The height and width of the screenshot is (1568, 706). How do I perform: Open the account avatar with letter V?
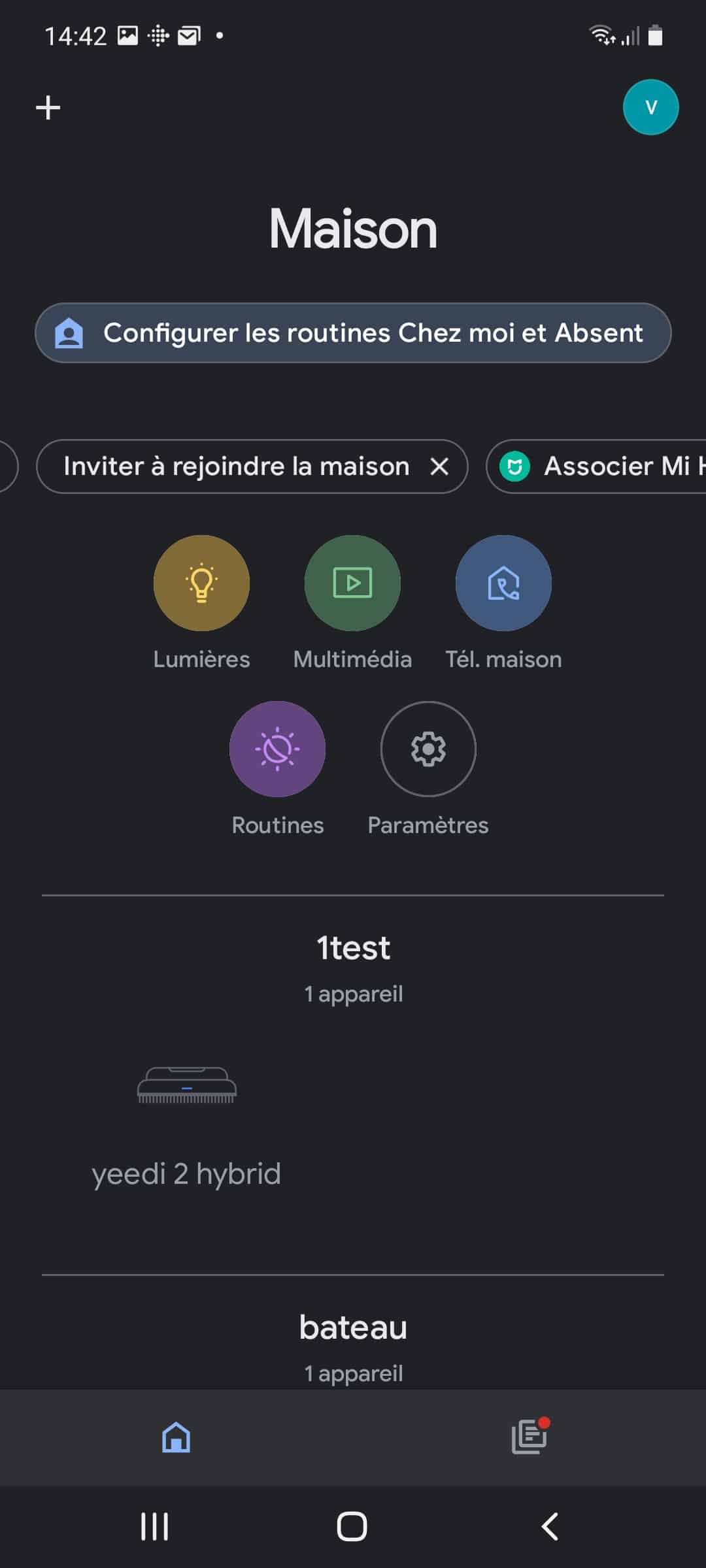(x=650, y=107)
